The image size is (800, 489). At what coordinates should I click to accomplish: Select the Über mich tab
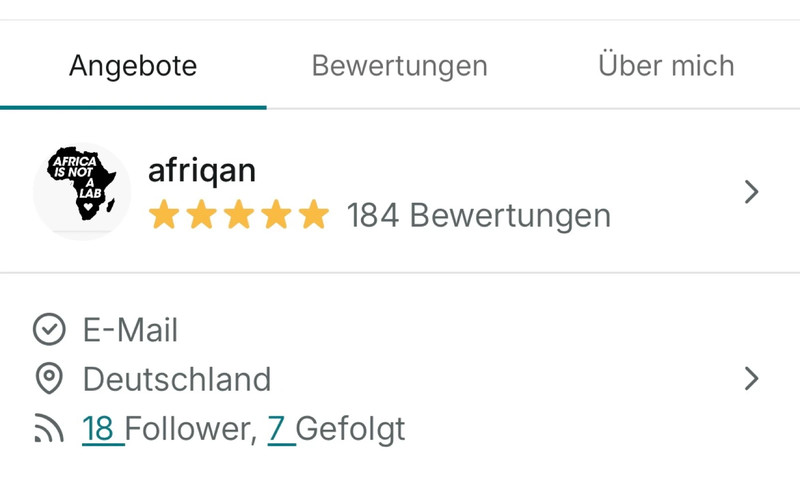click(x=666, y=67)
